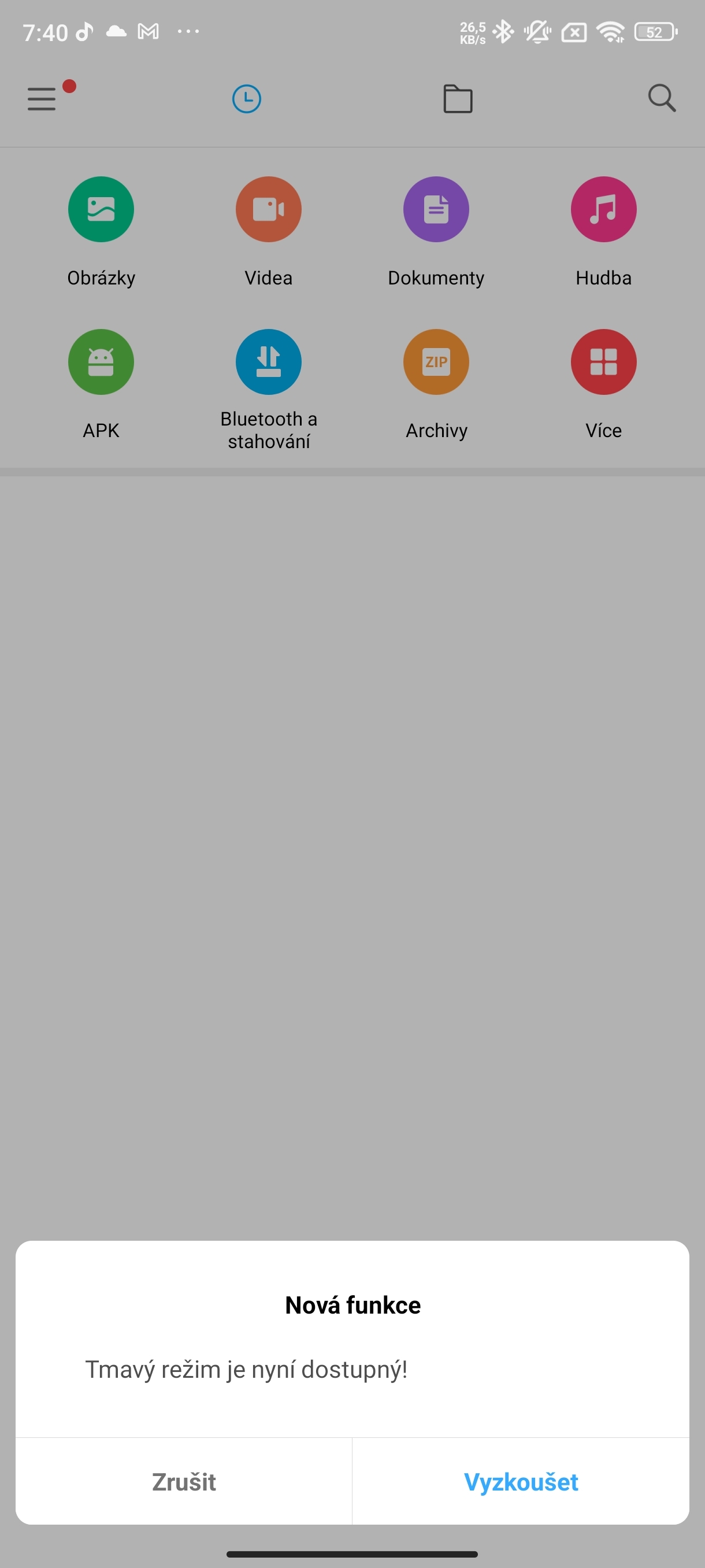The width and height of the screenshot is (705, 1568).
Task: Switch to the folder storage tab
Action: coord(458,99)
